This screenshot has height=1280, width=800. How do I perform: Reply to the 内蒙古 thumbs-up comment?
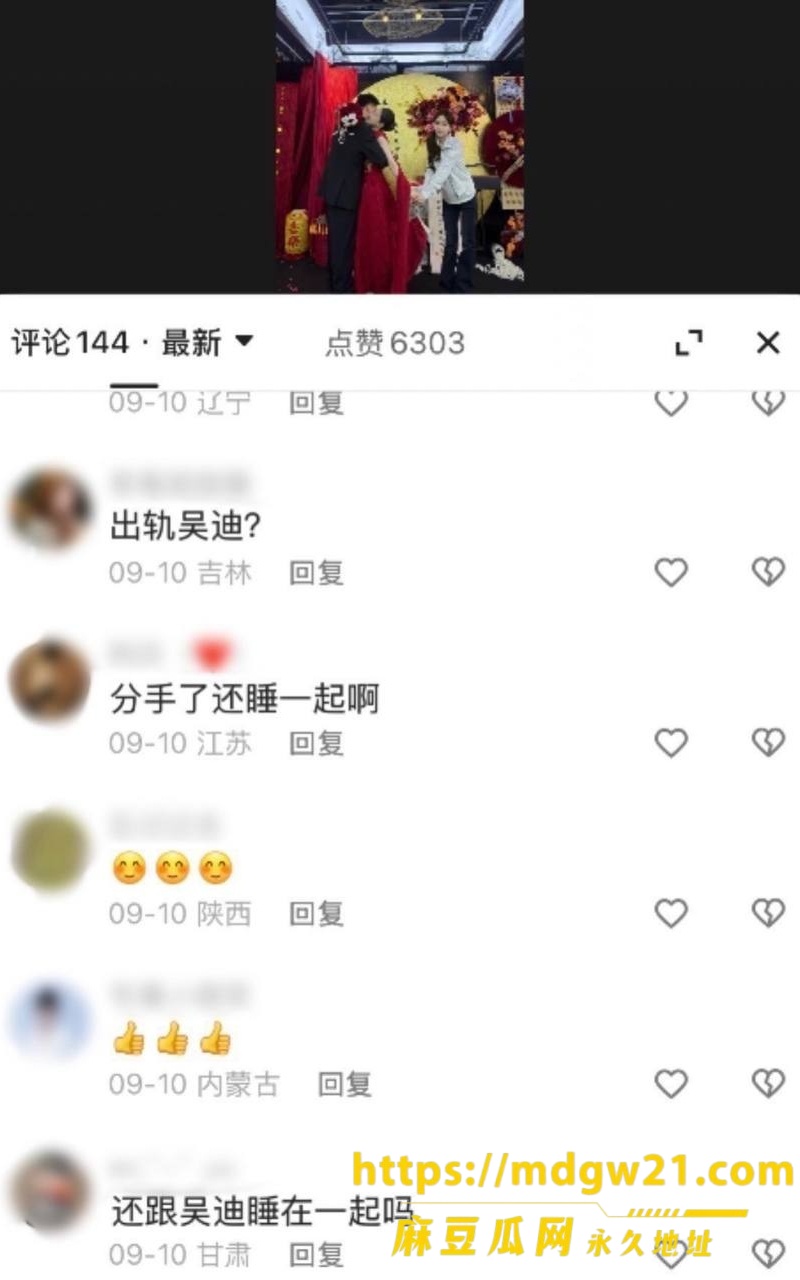[x=344, y=1084]
